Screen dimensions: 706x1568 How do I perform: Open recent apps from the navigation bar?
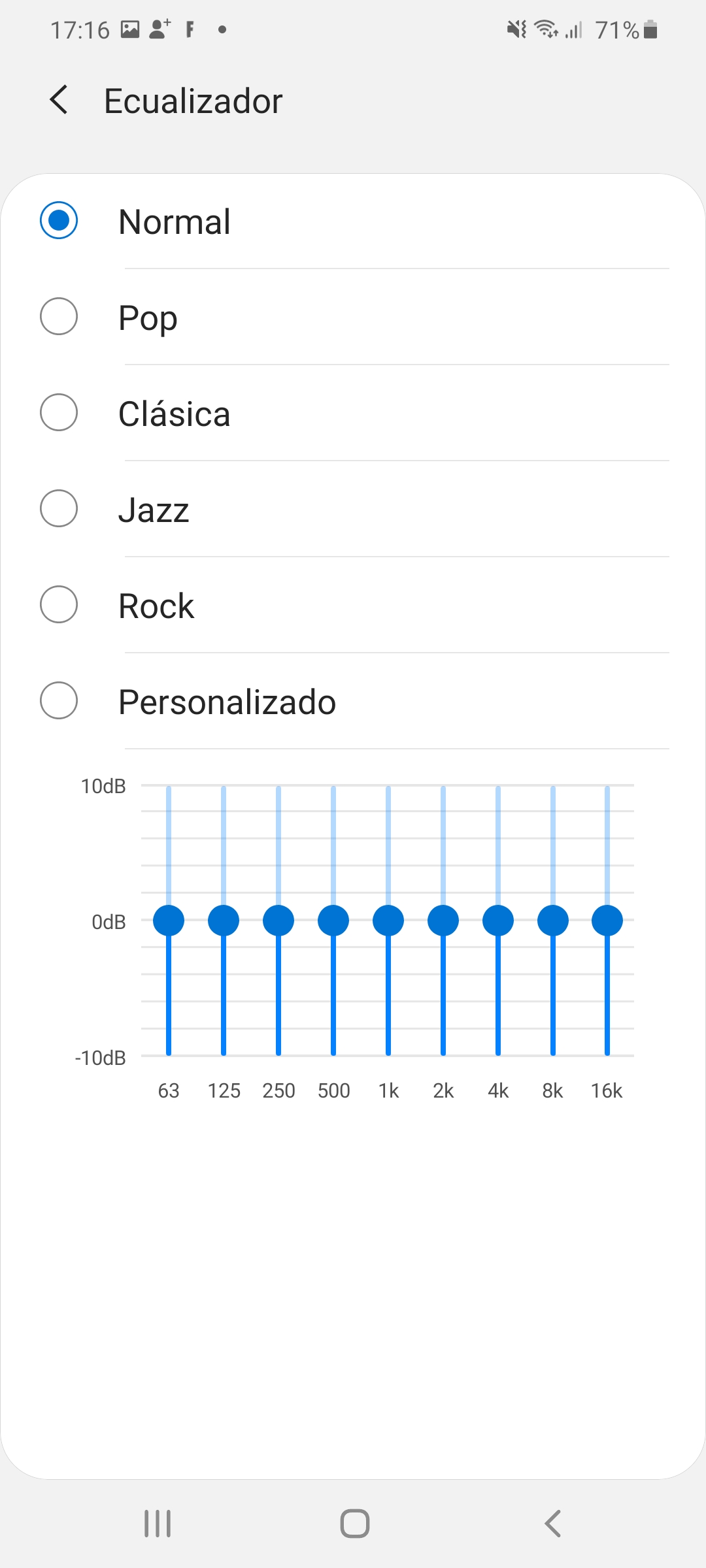pyautogui.click(x=158, y=1524)
